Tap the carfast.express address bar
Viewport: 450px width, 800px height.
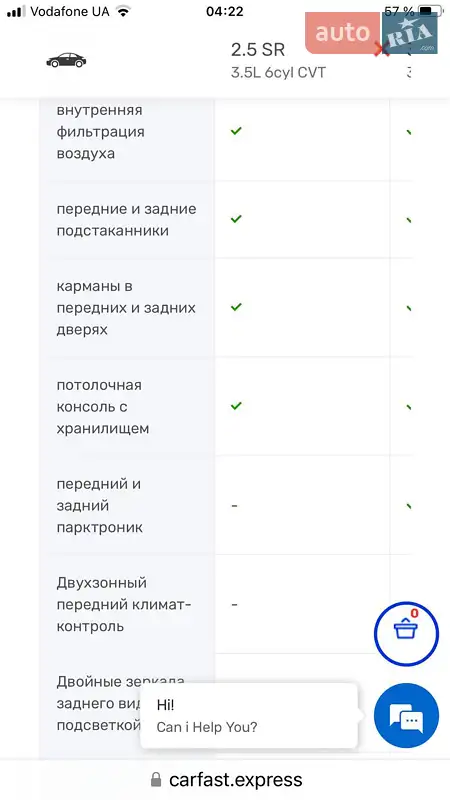pos(225,780)
